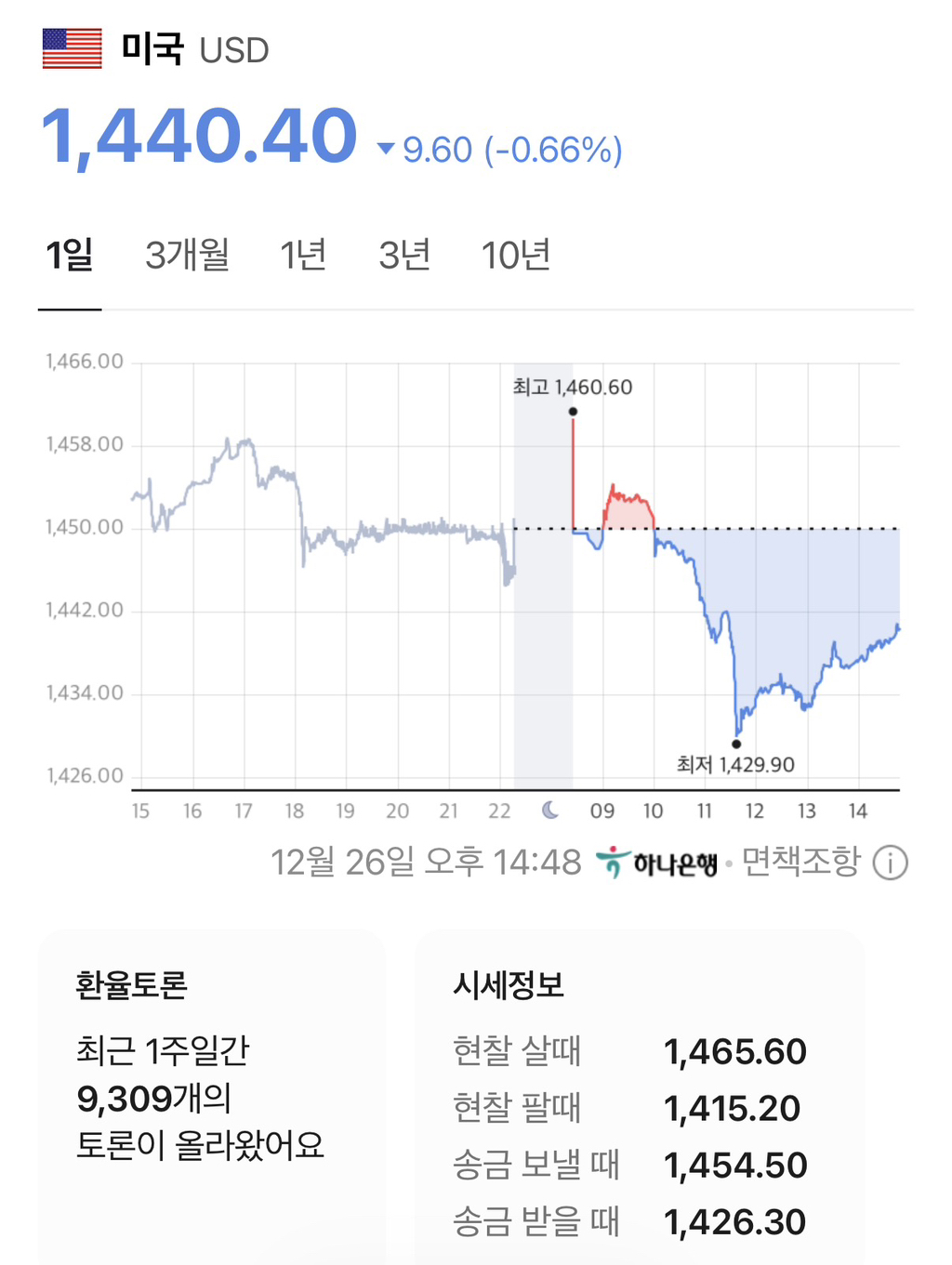Select the 최저 1,429.90 marker dot
Viewport: 952px width, 1265px height.
tap(735, 744)
